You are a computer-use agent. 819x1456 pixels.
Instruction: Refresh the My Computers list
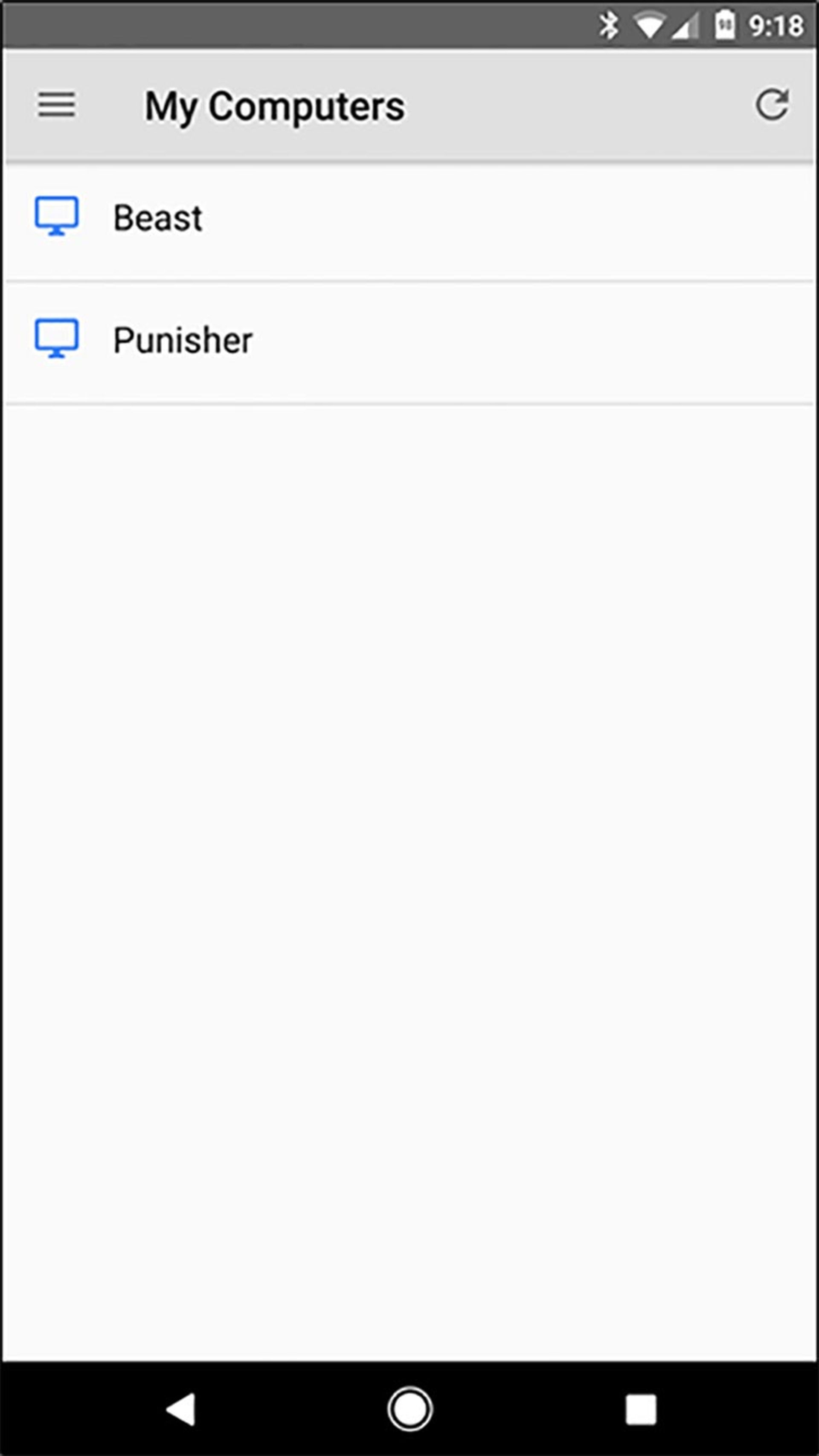pos(772,104)
